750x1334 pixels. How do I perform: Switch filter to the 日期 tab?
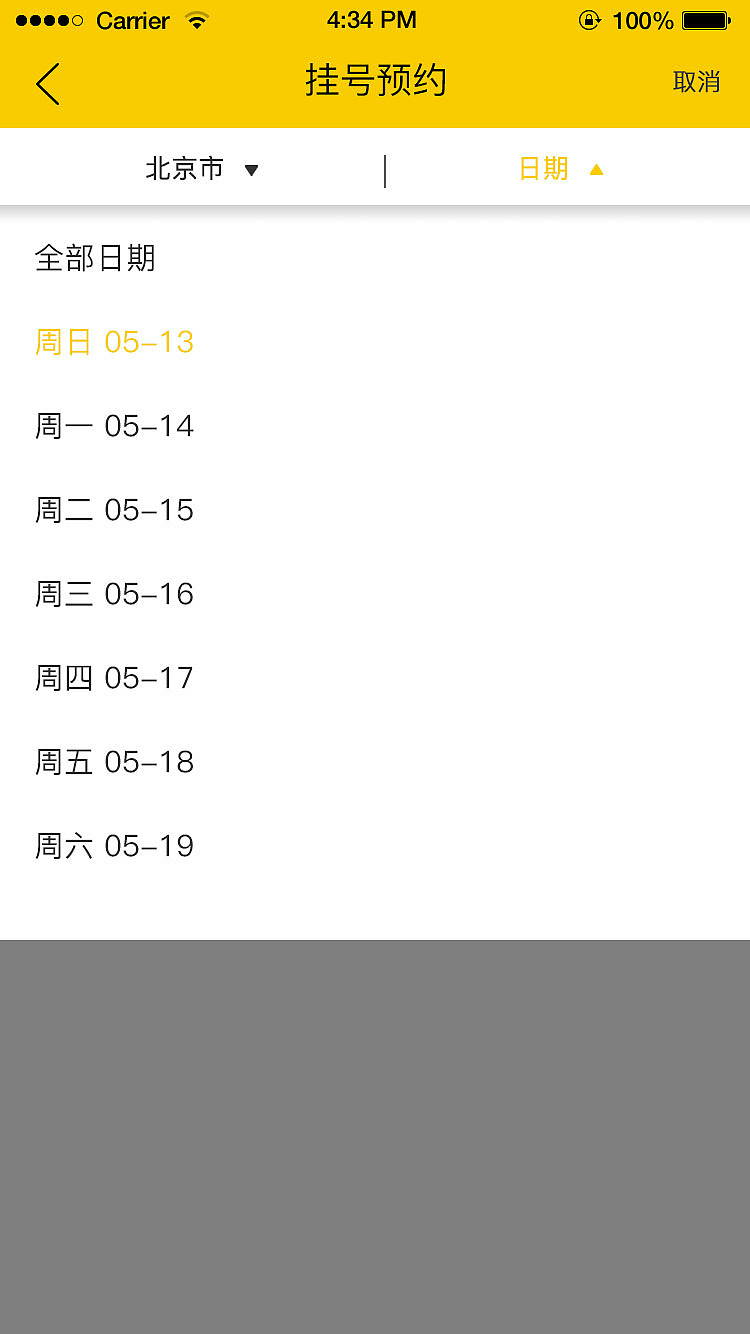coord(543,168)
